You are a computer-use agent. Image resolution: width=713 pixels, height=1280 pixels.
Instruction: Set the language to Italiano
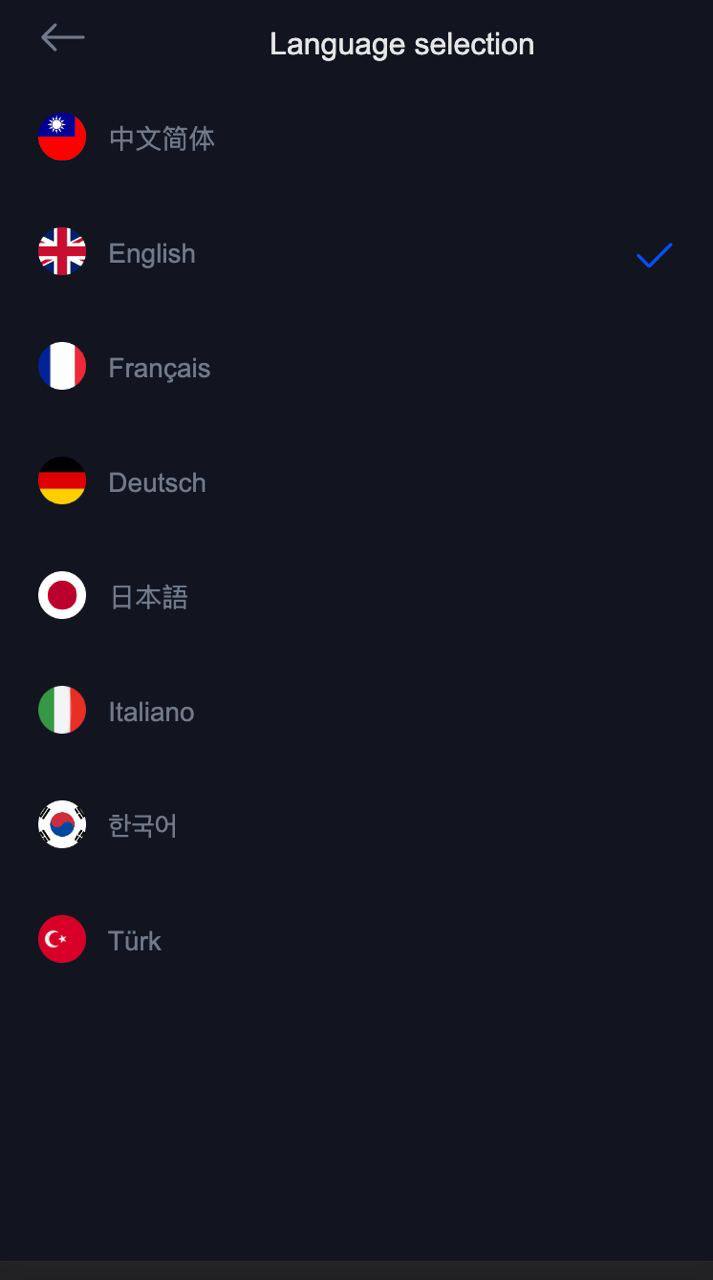[151, 712]
